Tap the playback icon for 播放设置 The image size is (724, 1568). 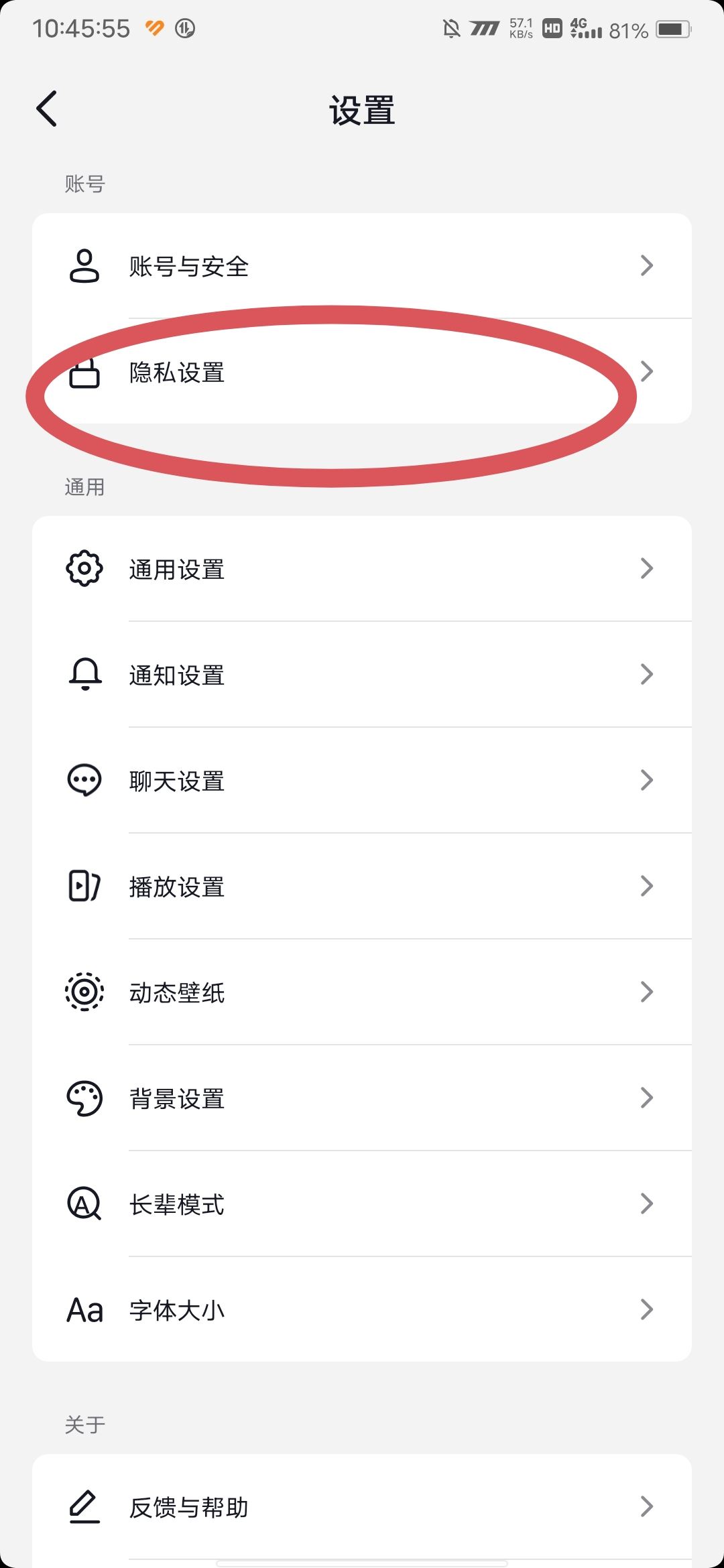coord(83,886)
